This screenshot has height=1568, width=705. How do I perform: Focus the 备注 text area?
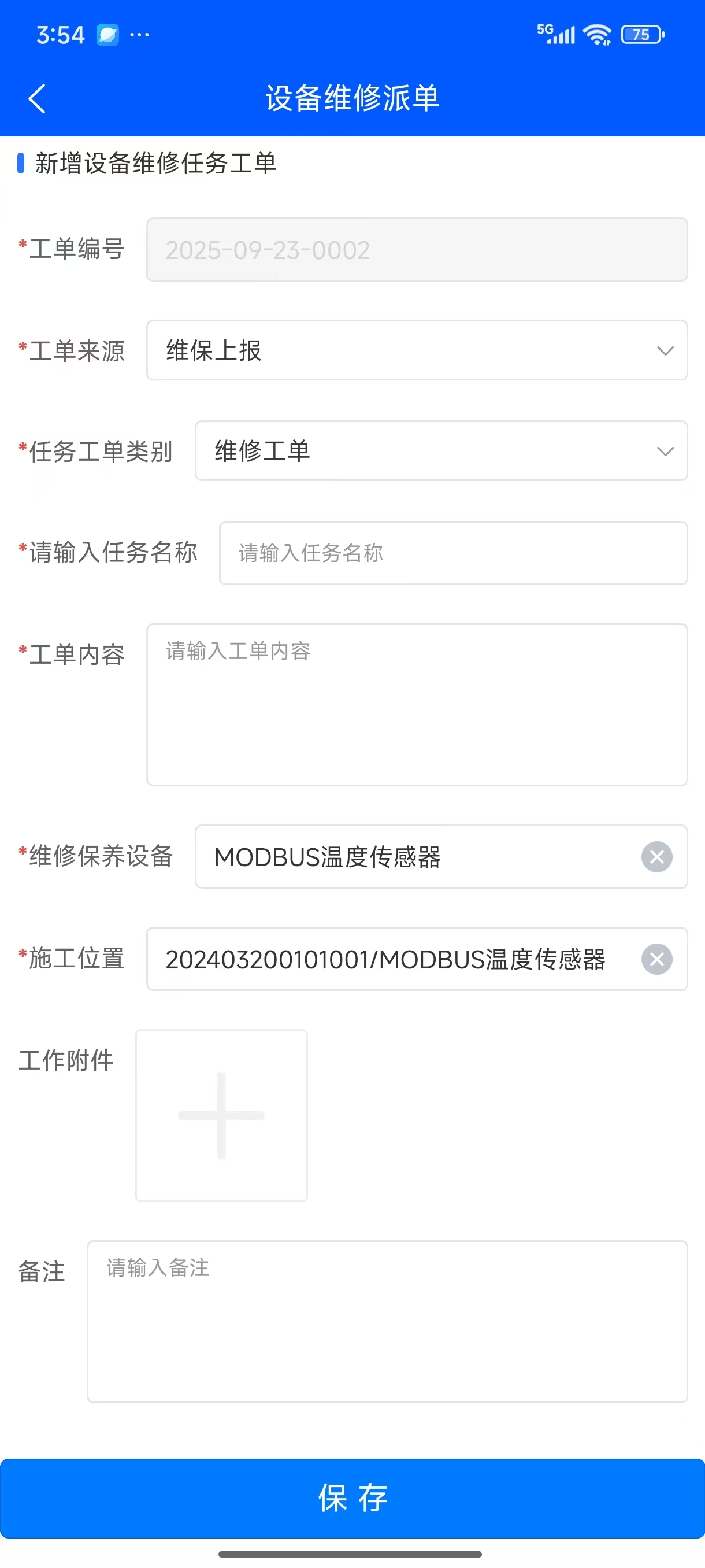coord(387,1322)
